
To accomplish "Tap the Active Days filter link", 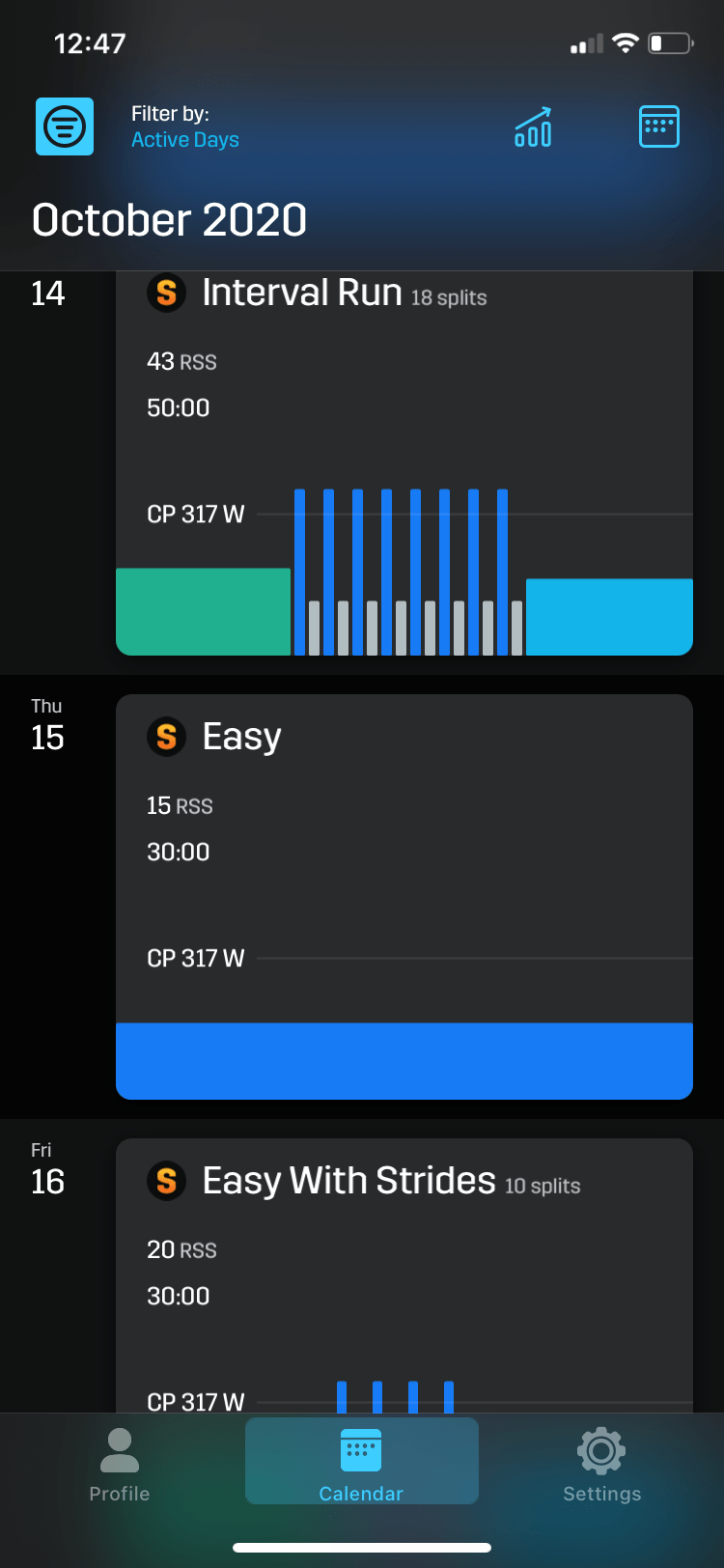I will coord(185,140).
